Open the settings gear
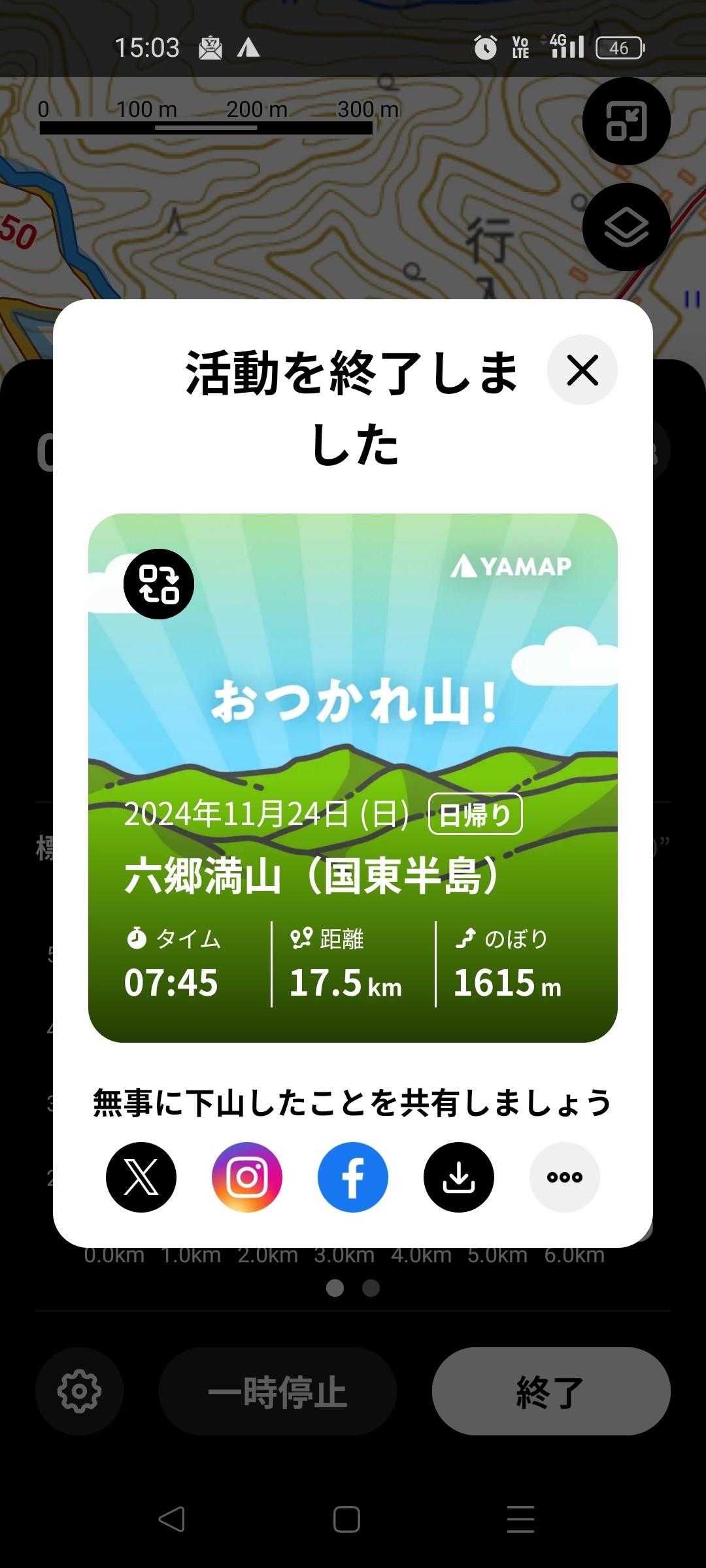The width and height of the screenshot is (706, 1568). point(79,1392)
